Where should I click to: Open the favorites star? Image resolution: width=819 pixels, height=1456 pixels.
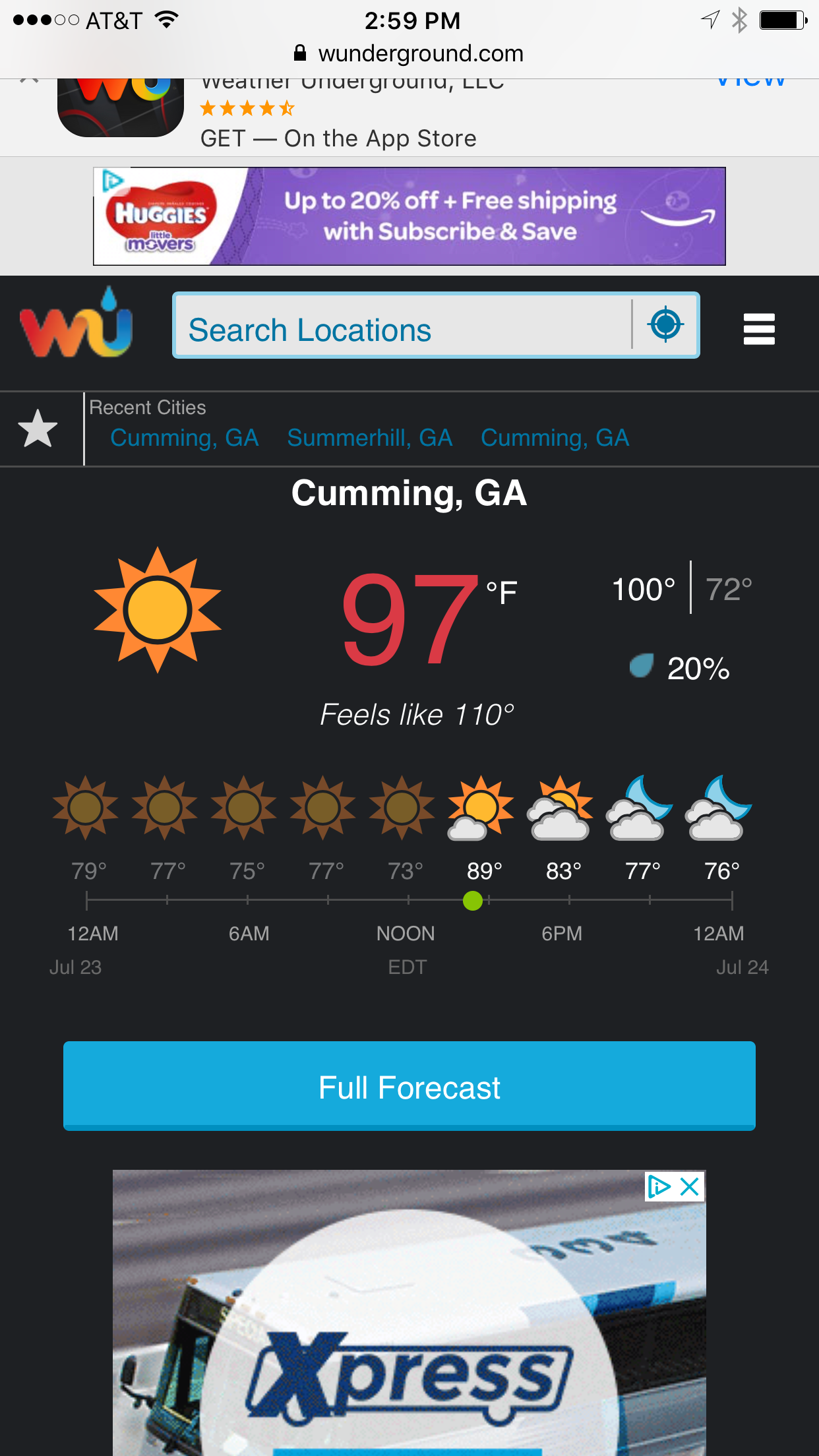(38, 429)
